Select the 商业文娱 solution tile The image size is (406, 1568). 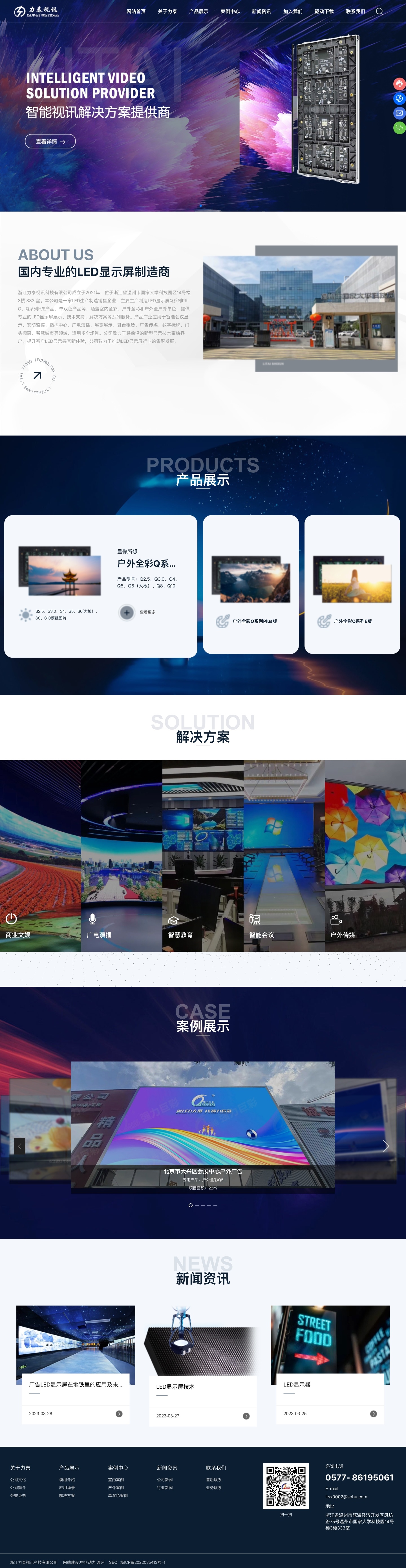click(x=40, y=855)
